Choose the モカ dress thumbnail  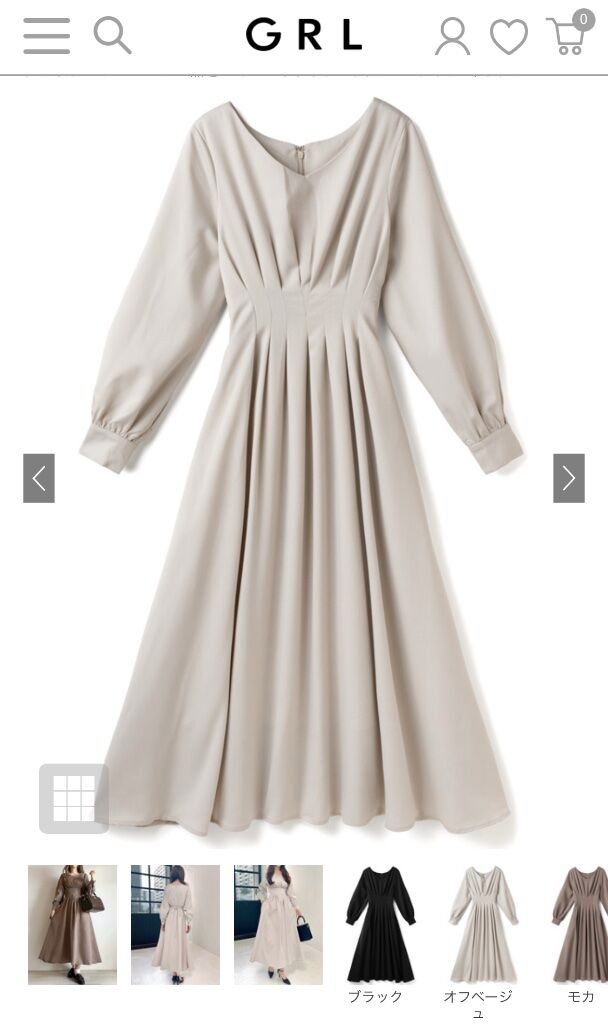(581, 925)
